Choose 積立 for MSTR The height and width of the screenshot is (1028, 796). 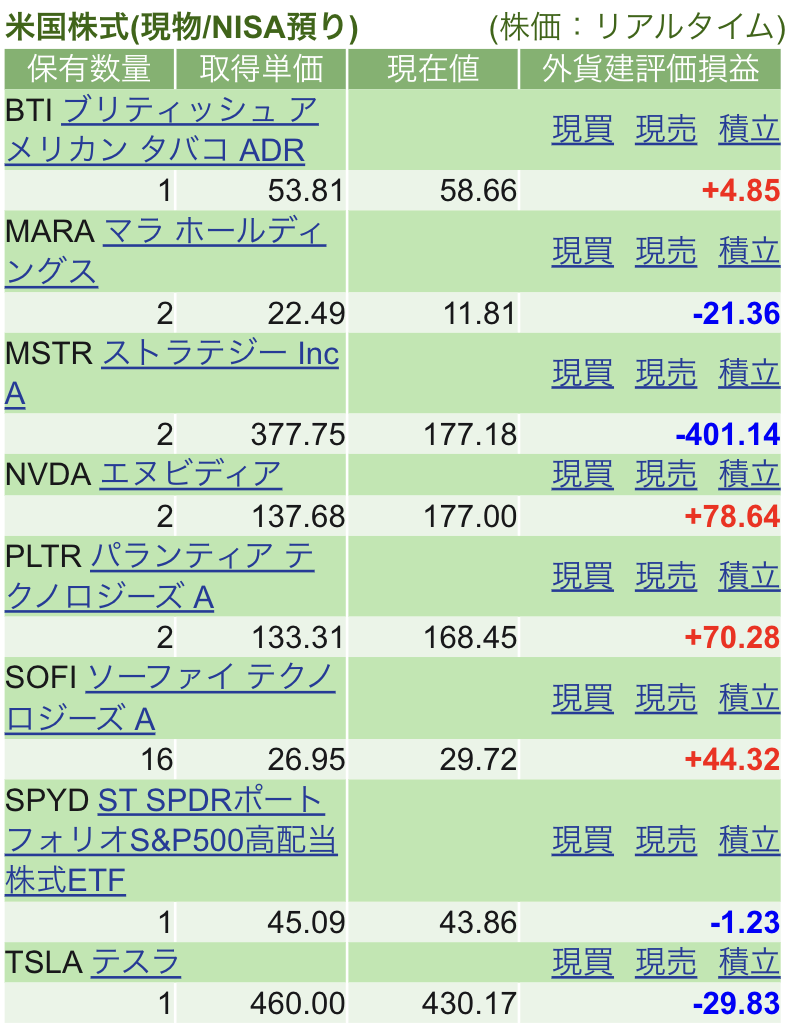(x=748, y=373)
